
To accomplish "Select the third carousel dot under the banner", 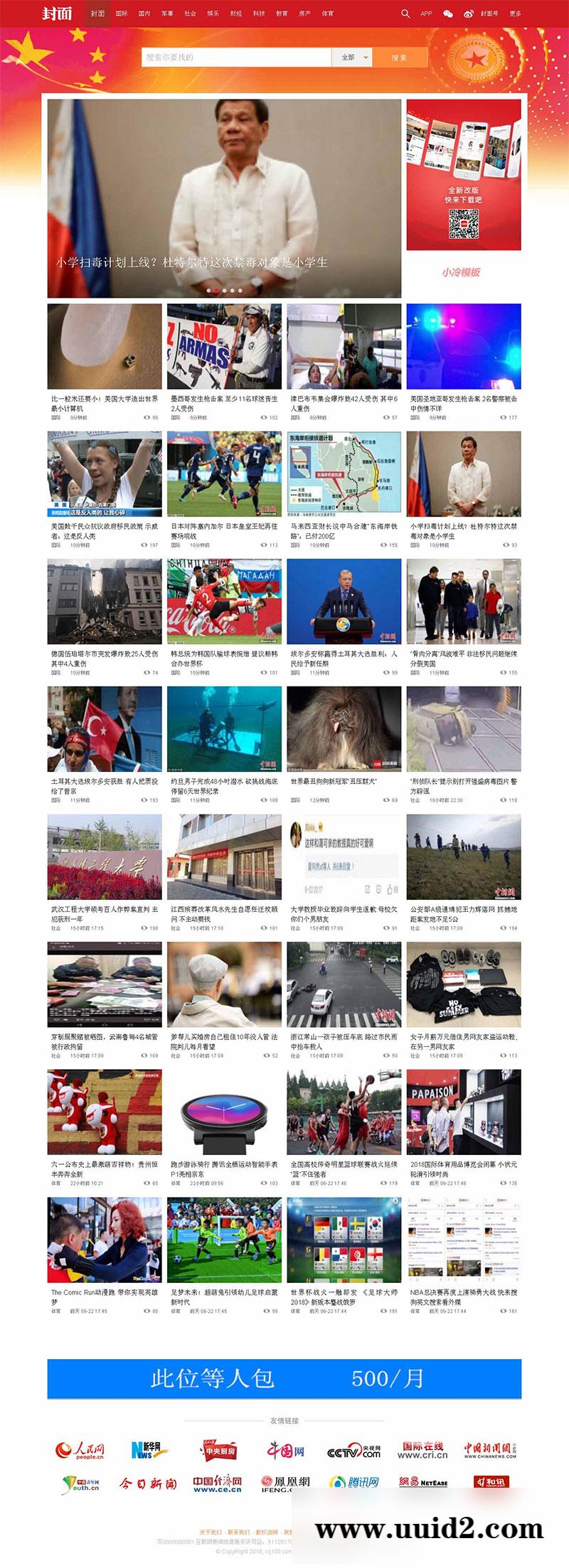I will (x=226, y=291).
